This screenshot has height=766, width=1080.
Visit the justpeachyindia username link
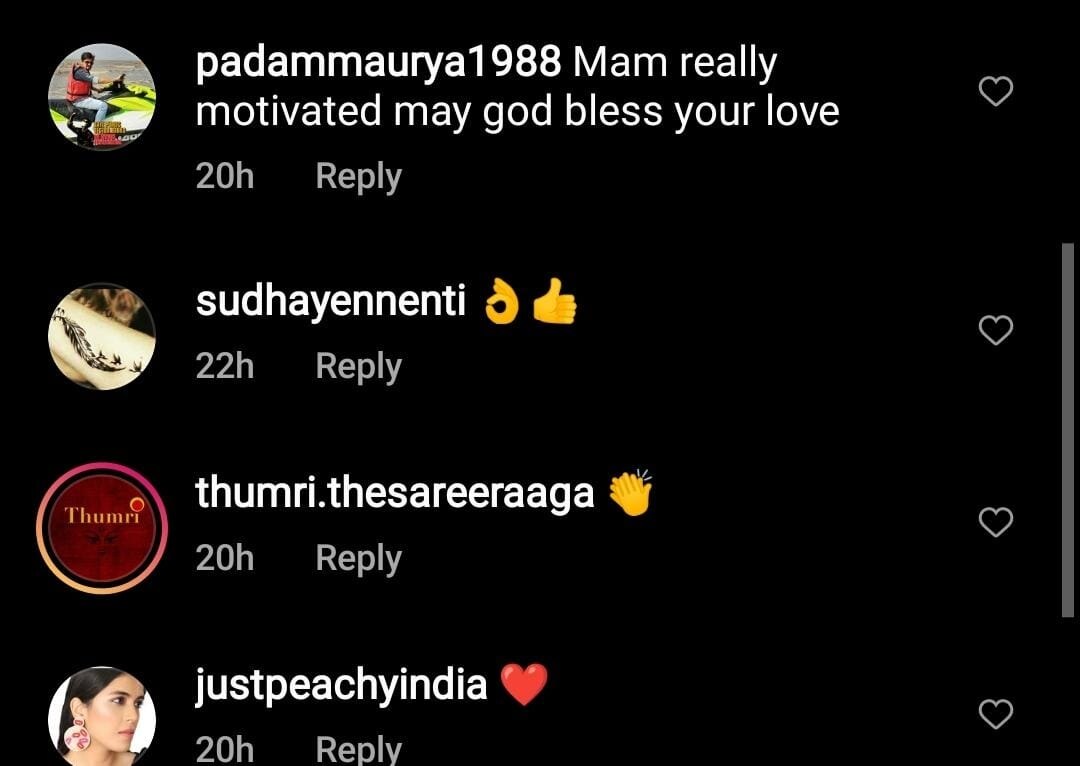pos(341,685)
